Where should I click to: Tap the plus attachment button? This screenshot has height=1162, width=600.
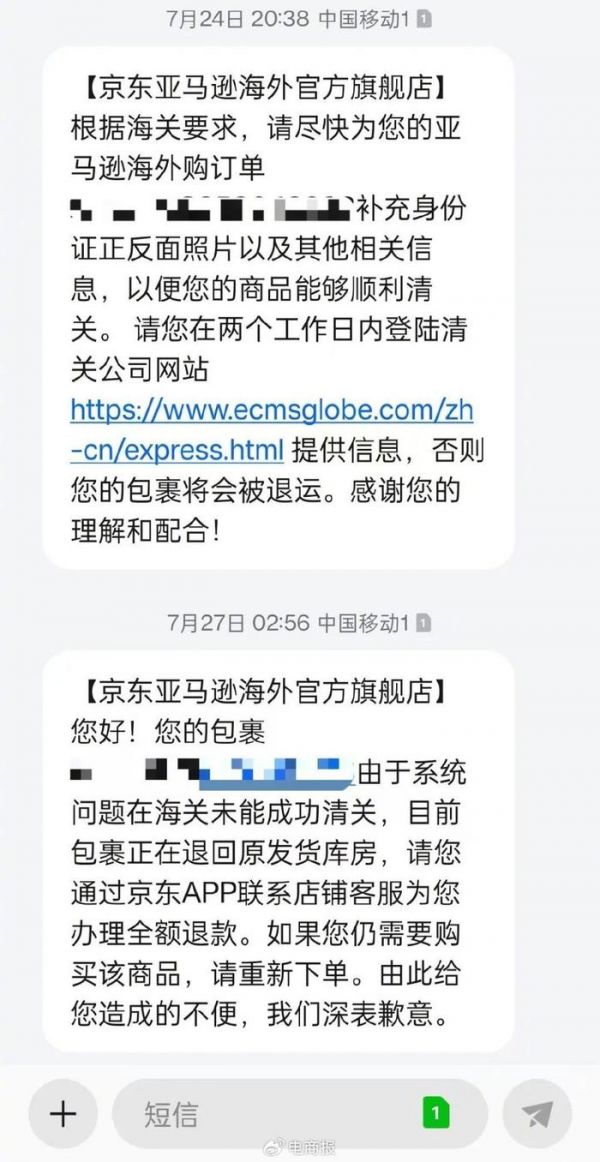click(62, 1114)
